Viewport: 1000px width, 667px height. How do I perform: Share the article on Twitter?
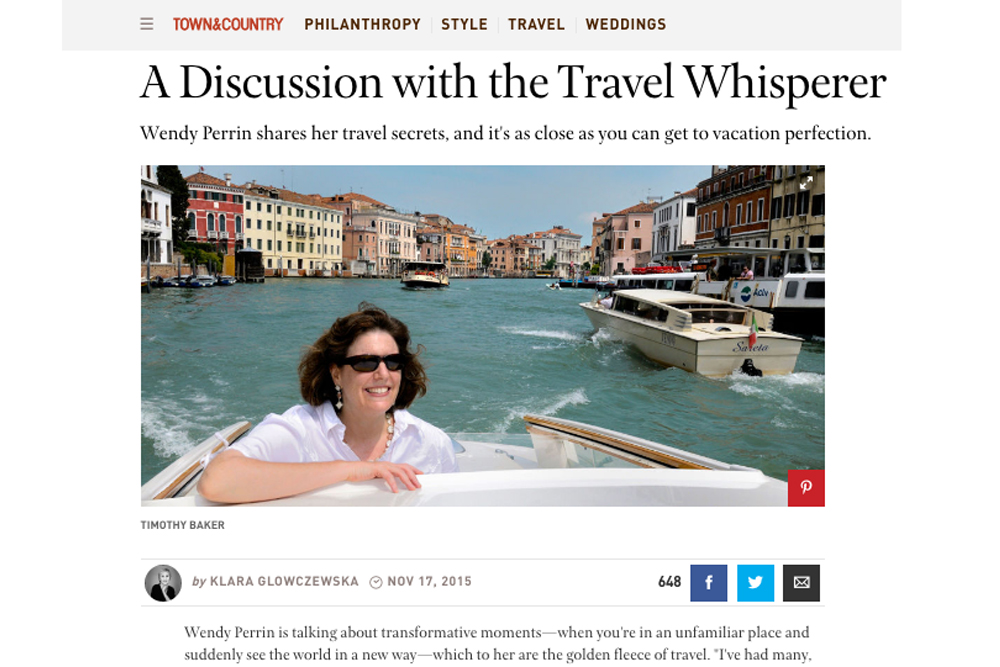(755, 583)
